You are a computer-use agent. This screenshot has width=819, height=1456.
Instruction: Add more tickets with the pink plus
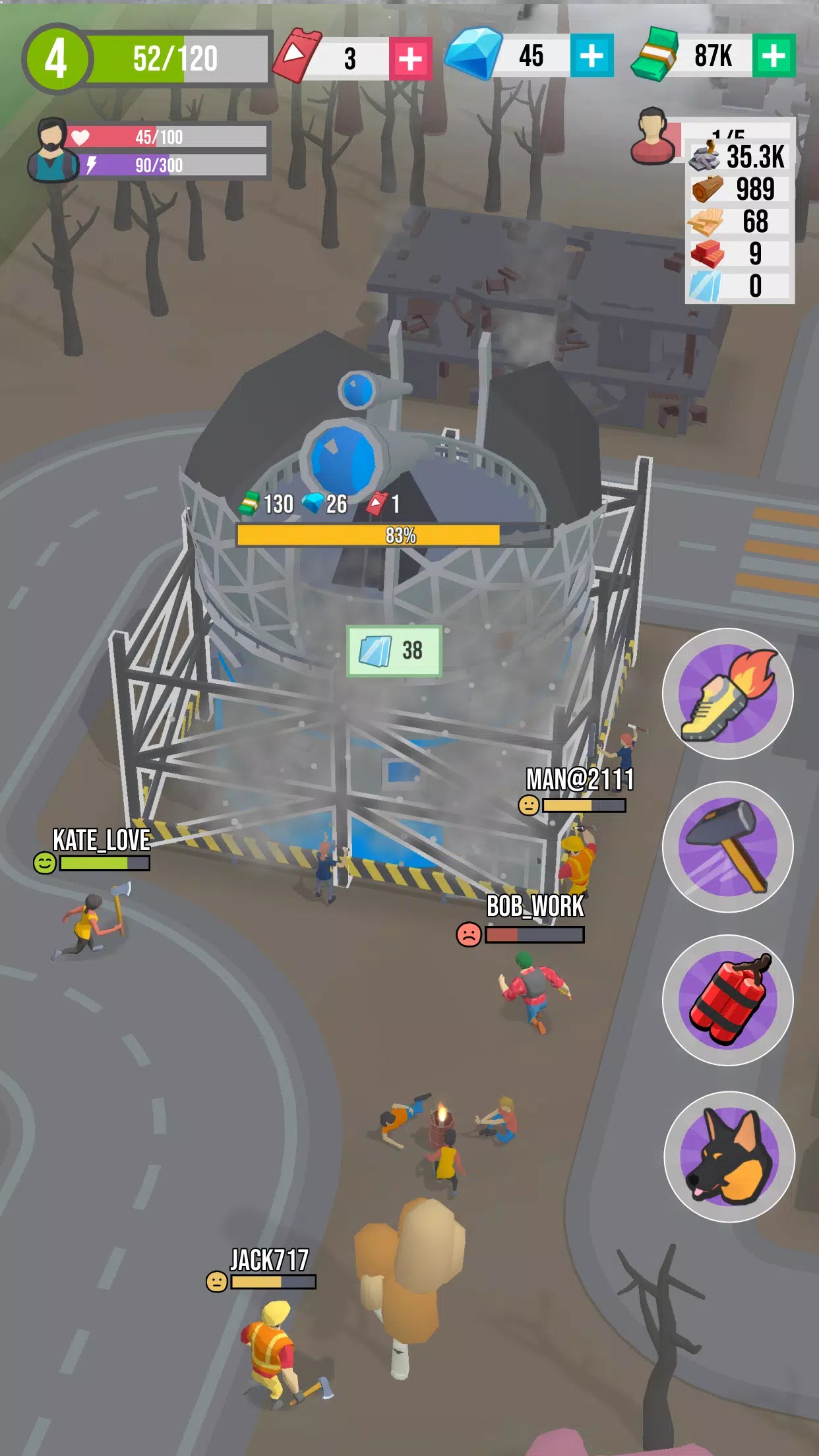(x=410, y=59)
